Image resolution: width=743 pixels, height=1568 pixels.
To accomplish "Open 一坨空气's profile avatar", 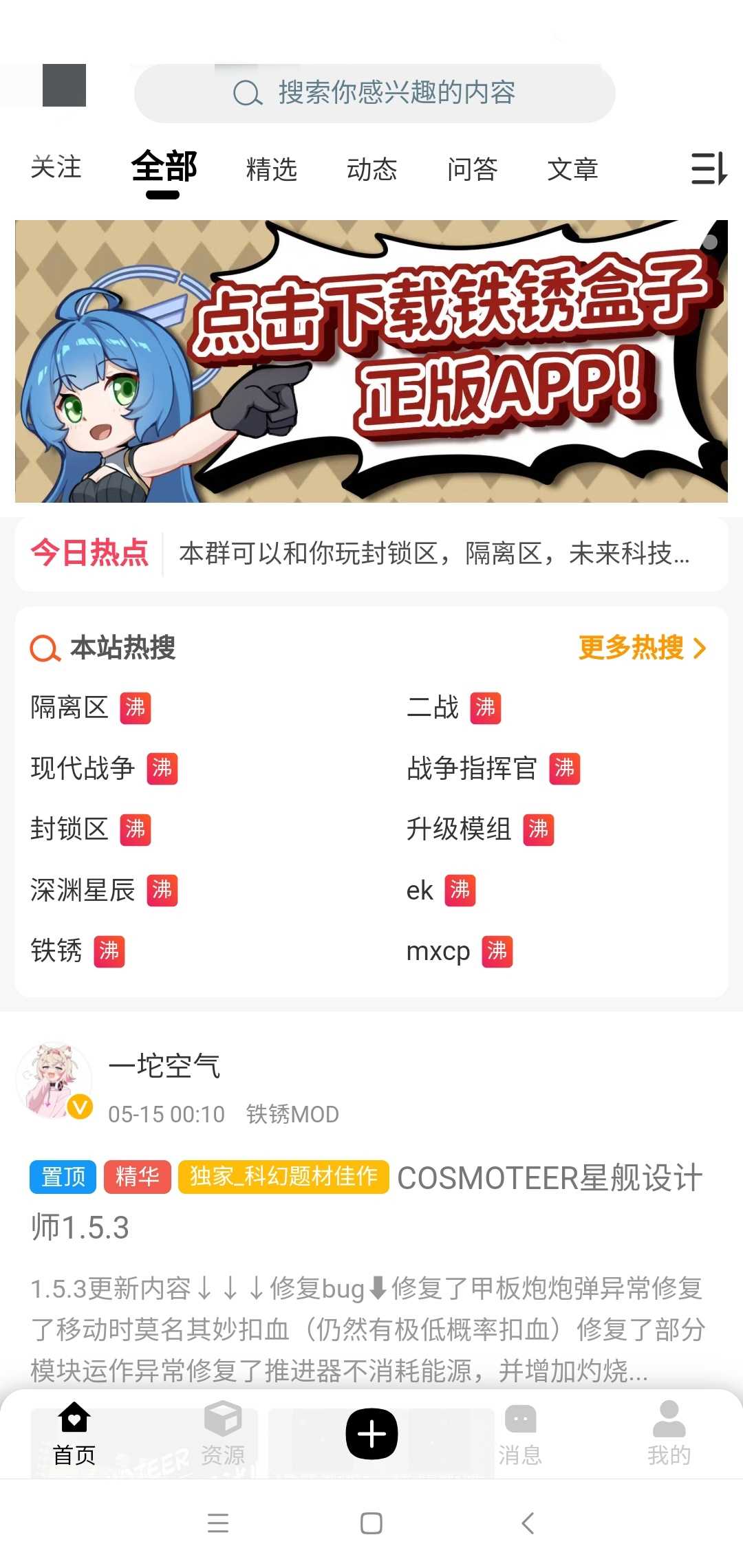I will tap(55, 1080).
